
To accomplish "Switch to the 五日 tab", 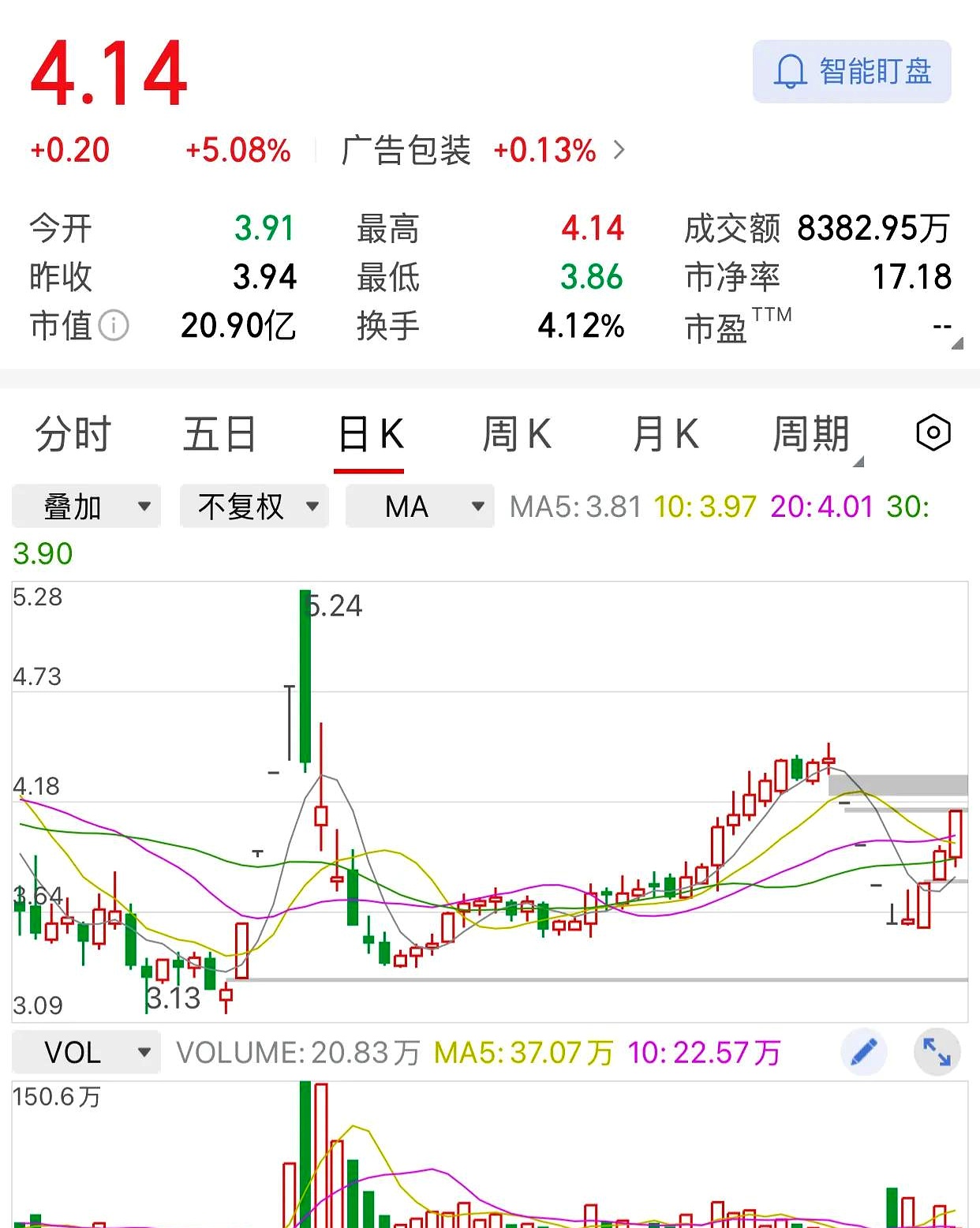I will 220,432.
